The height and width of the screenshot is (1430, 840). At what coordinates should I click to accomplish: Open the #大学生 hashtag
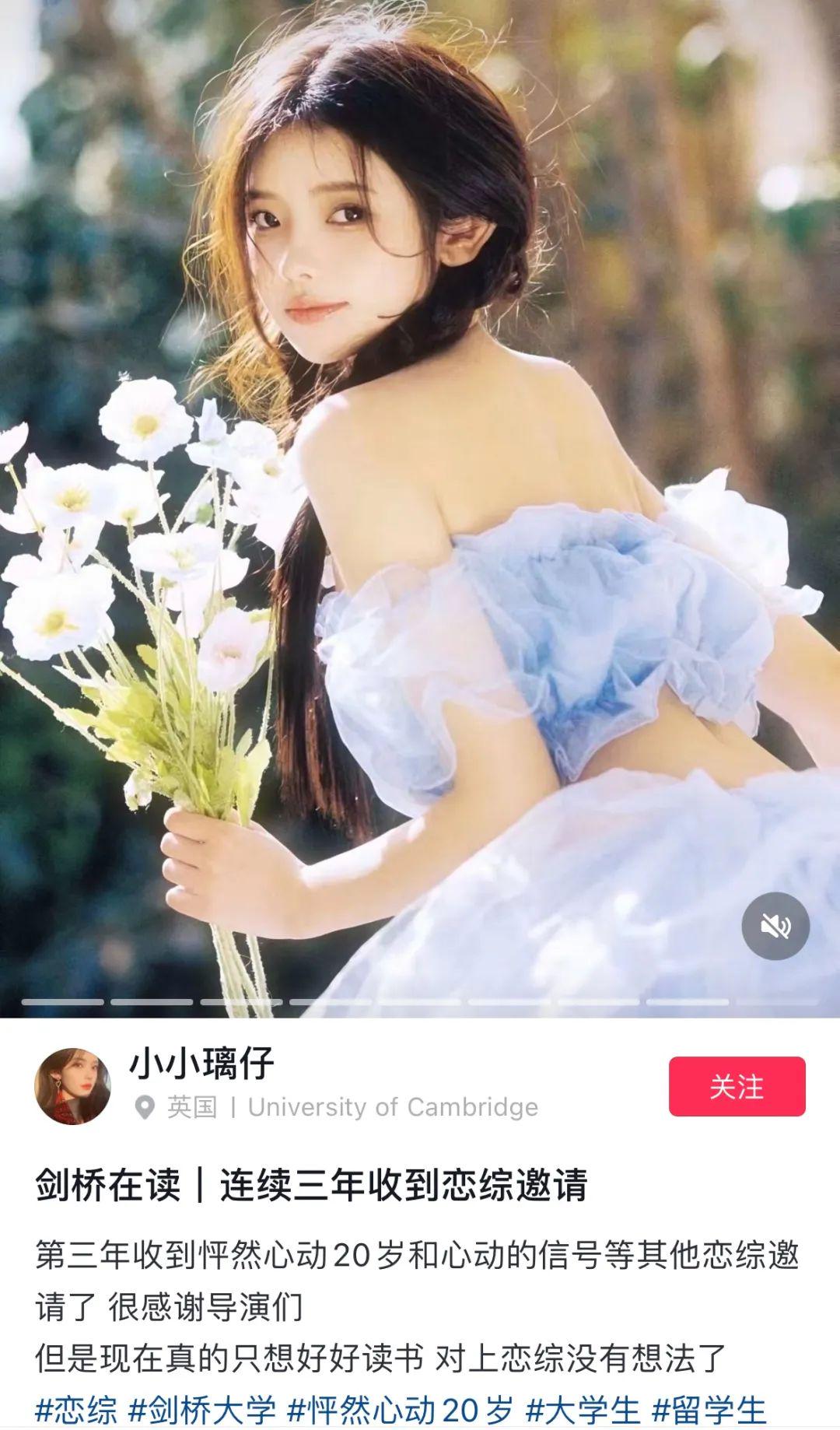coord(583,1410)
